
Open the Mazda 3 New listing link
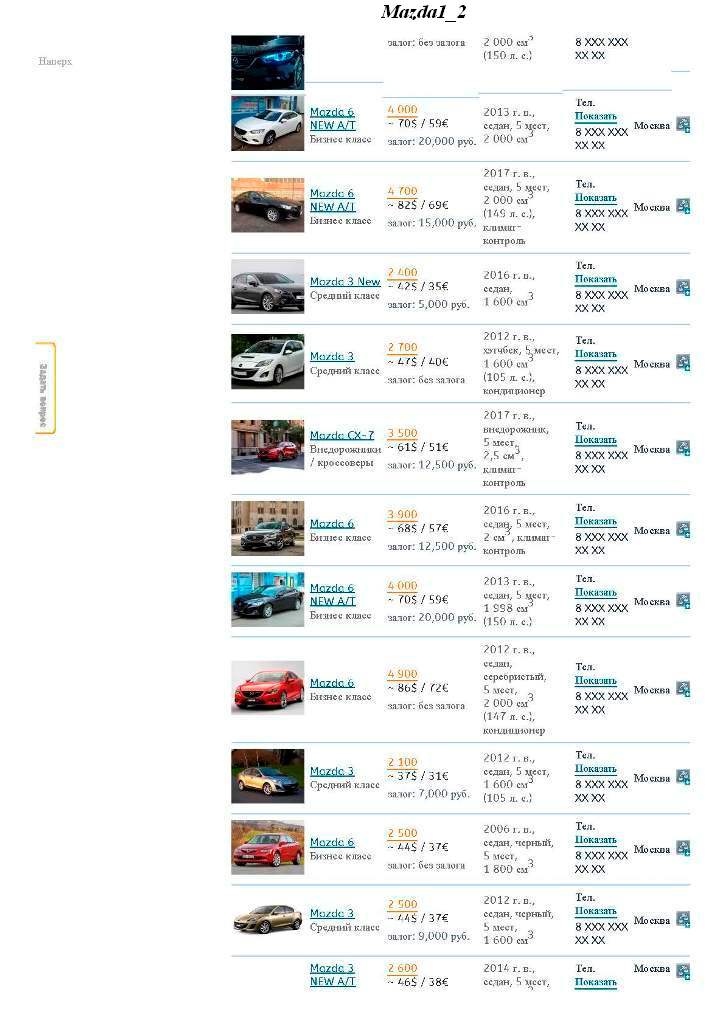[344, 282]
